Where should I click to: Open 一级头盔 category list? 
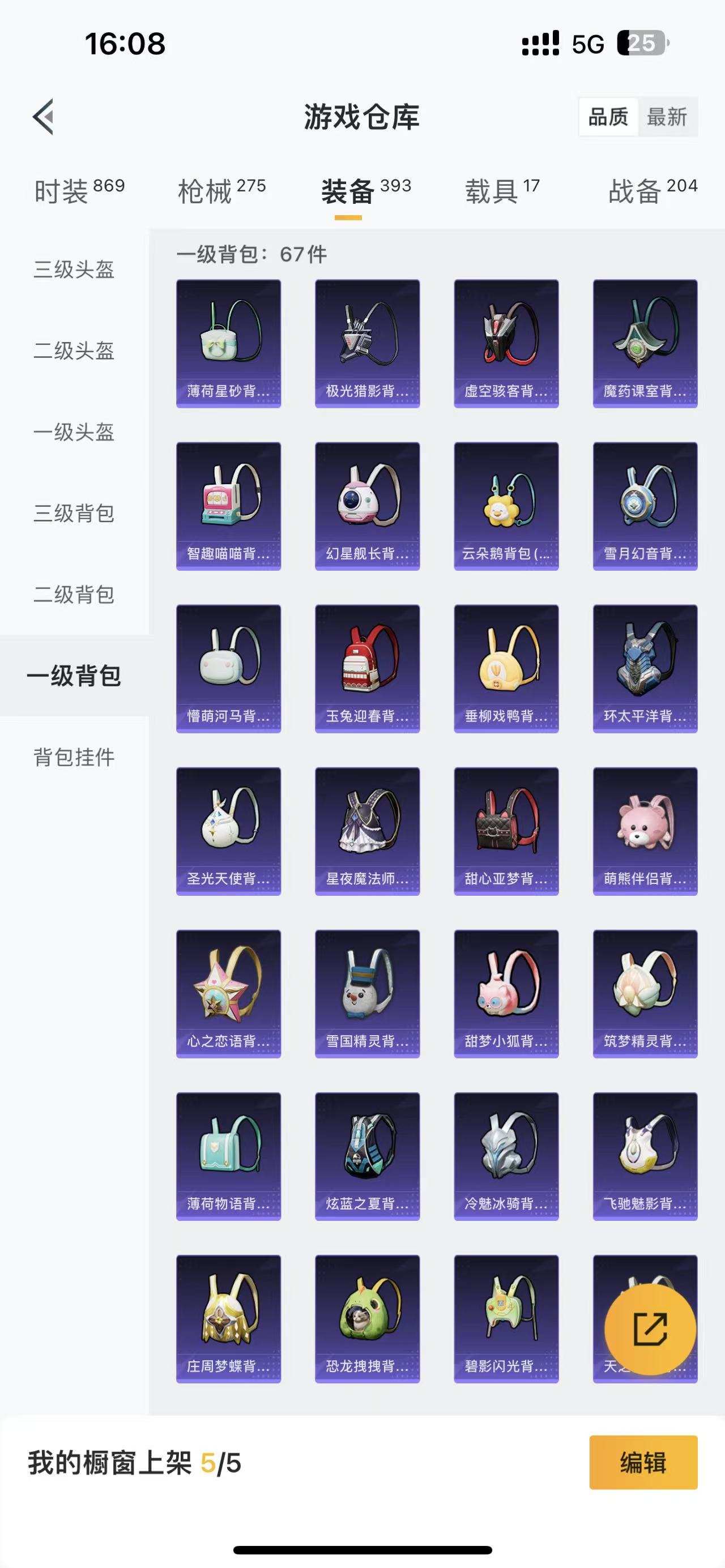74,431
